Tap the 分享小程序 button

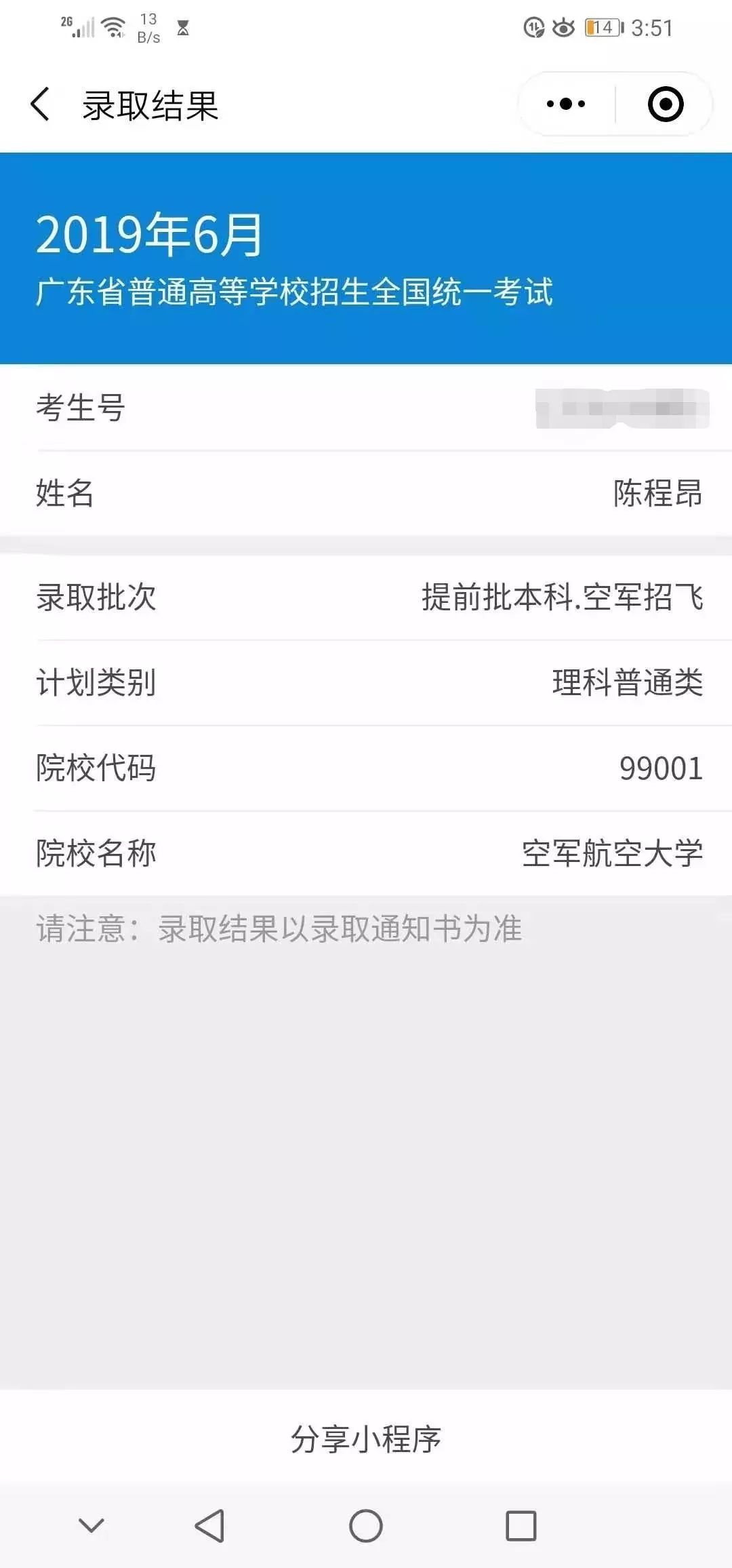pyautogui.click(x=366, y=1438)
